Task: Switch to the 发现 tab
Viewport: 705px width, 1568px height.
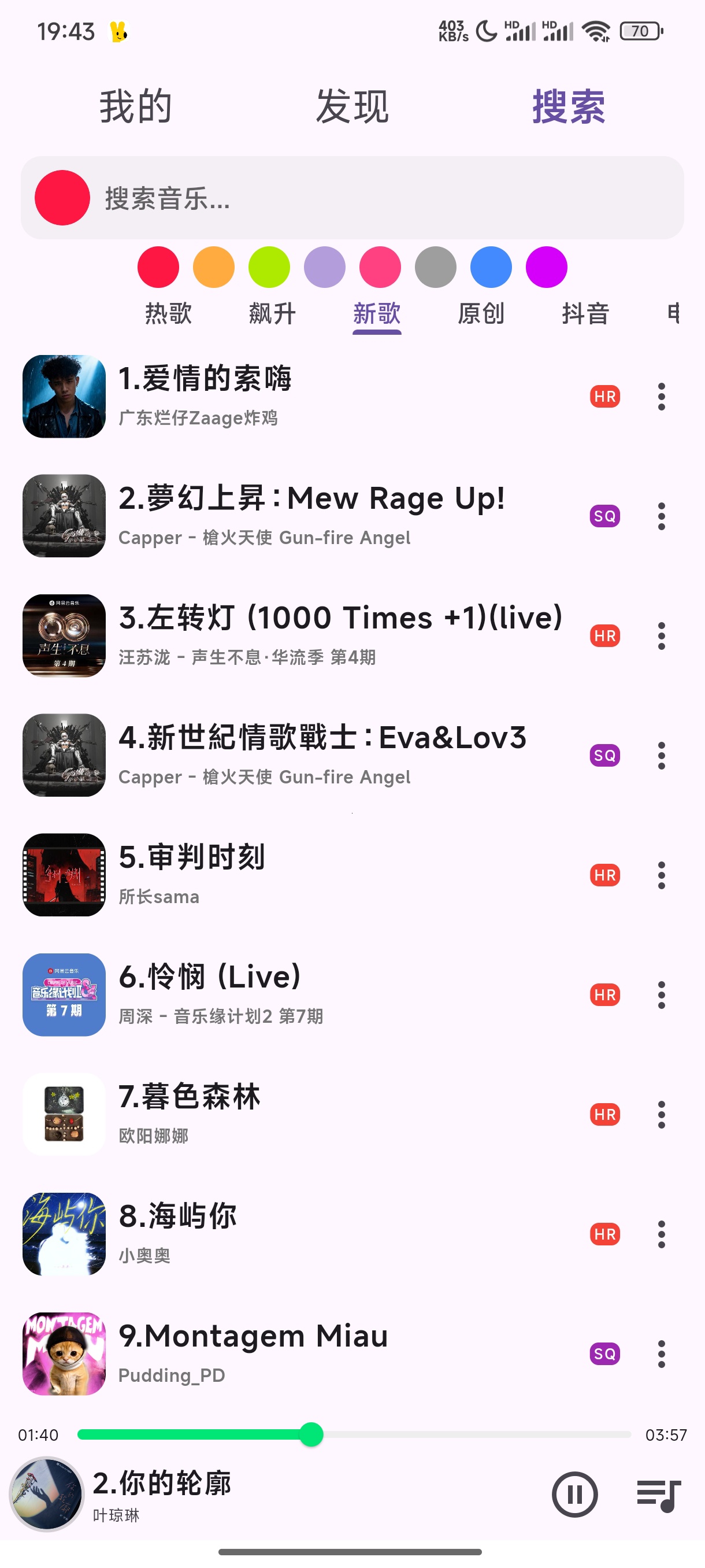Action: click(351, 106)
